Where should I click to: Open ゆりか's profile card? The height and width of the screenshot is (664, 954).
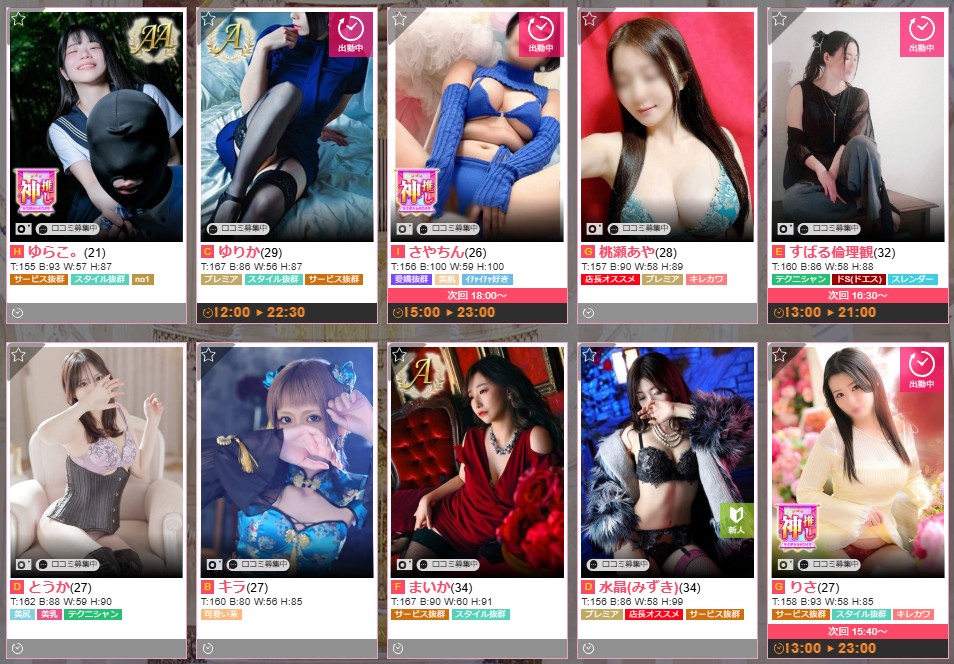point(287,130)
